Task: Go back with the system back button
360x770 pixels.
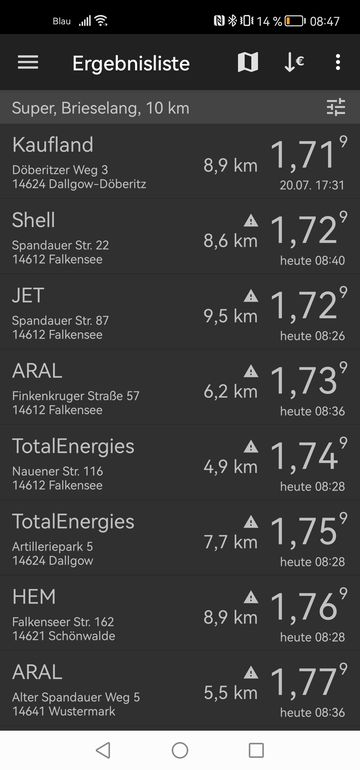Action: click(x=103, y=750)
